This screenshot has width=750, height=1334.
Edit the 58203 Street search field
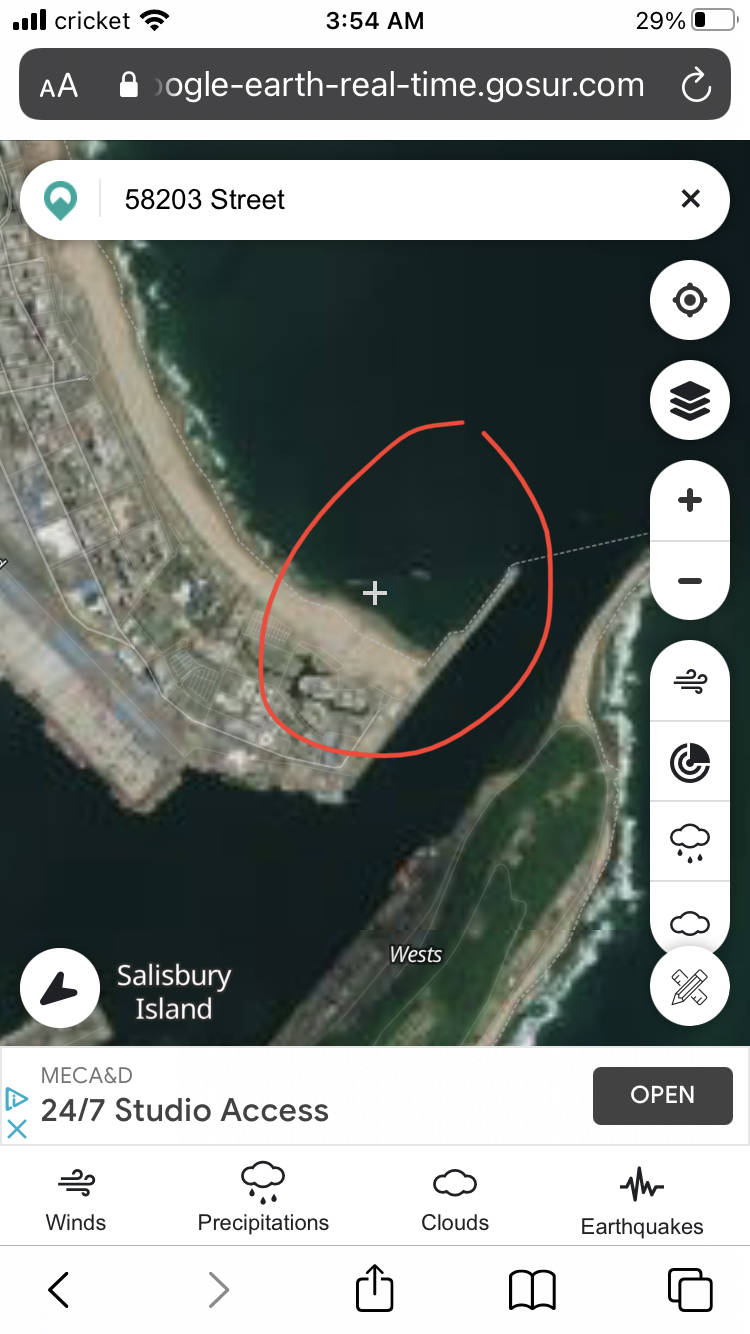click(x=390, y=199)
